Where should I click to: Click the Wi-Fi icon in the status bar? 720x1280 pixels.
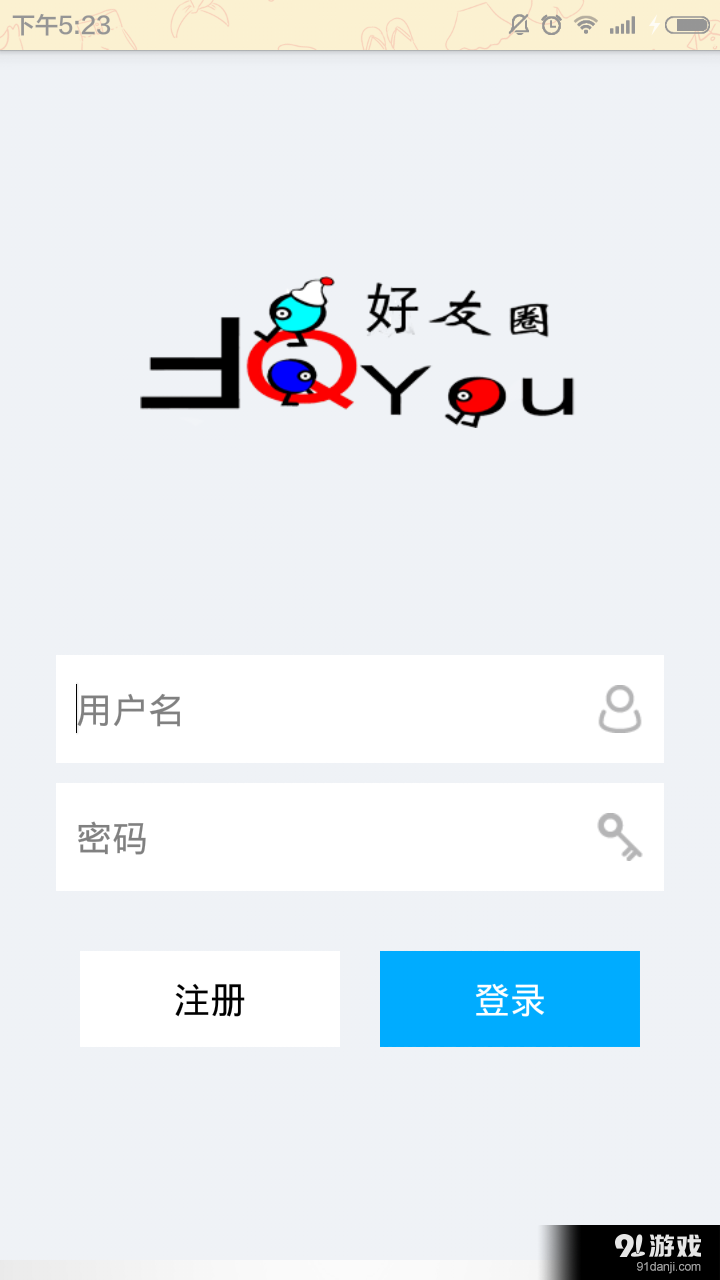click(586, 24)
